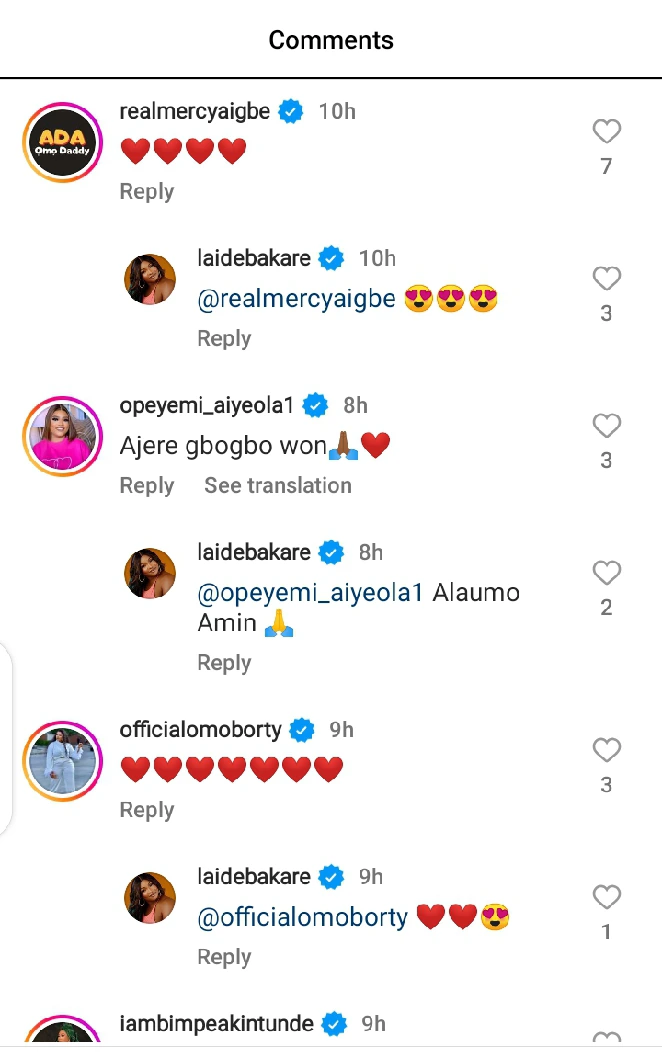See translation of opeyemi_aiyeola1's comment
The height and width of the screenshot is (1057, 662).
278,485
